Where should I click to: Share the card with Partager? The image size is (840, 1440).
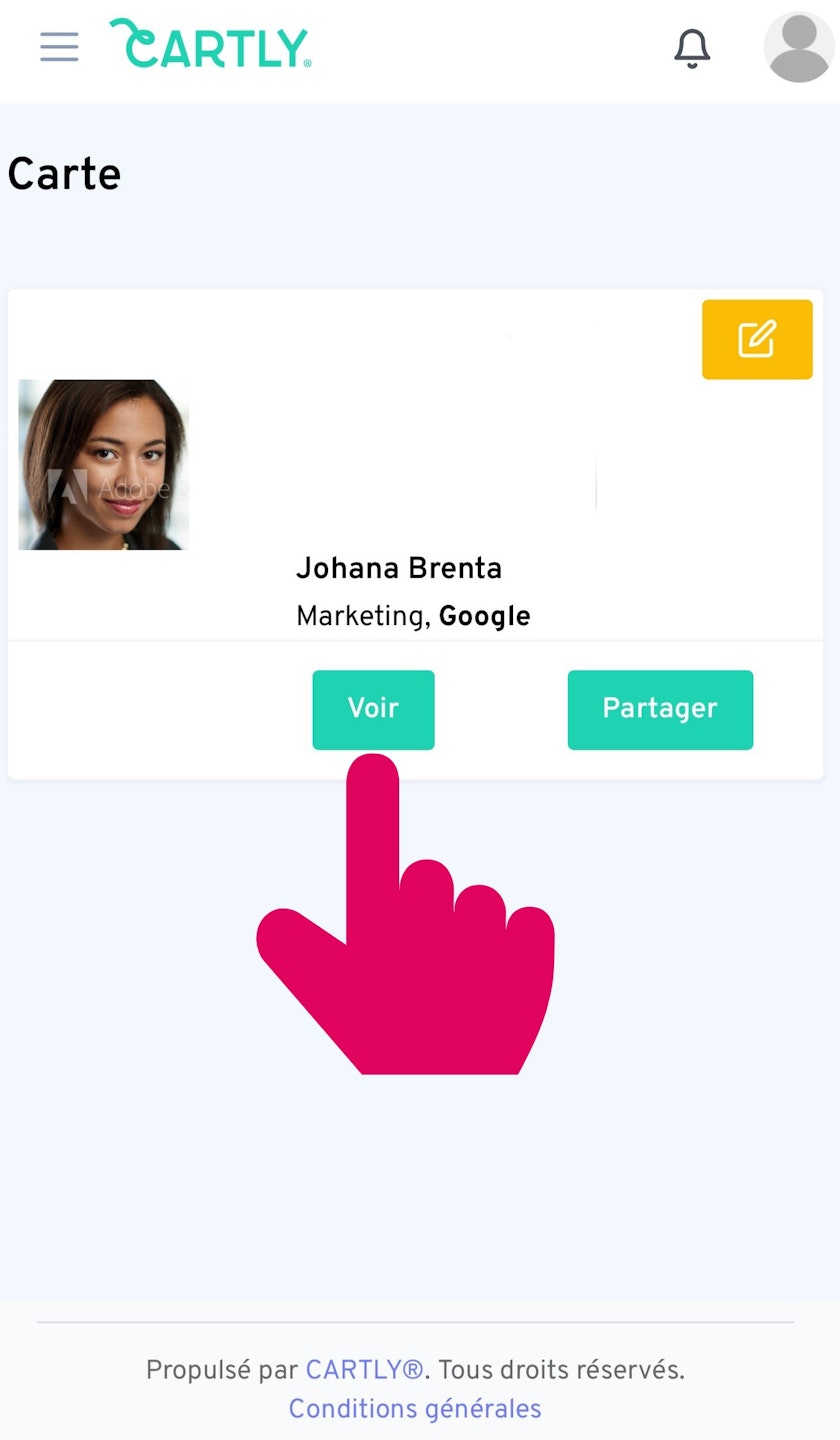(x=660, y=709)
